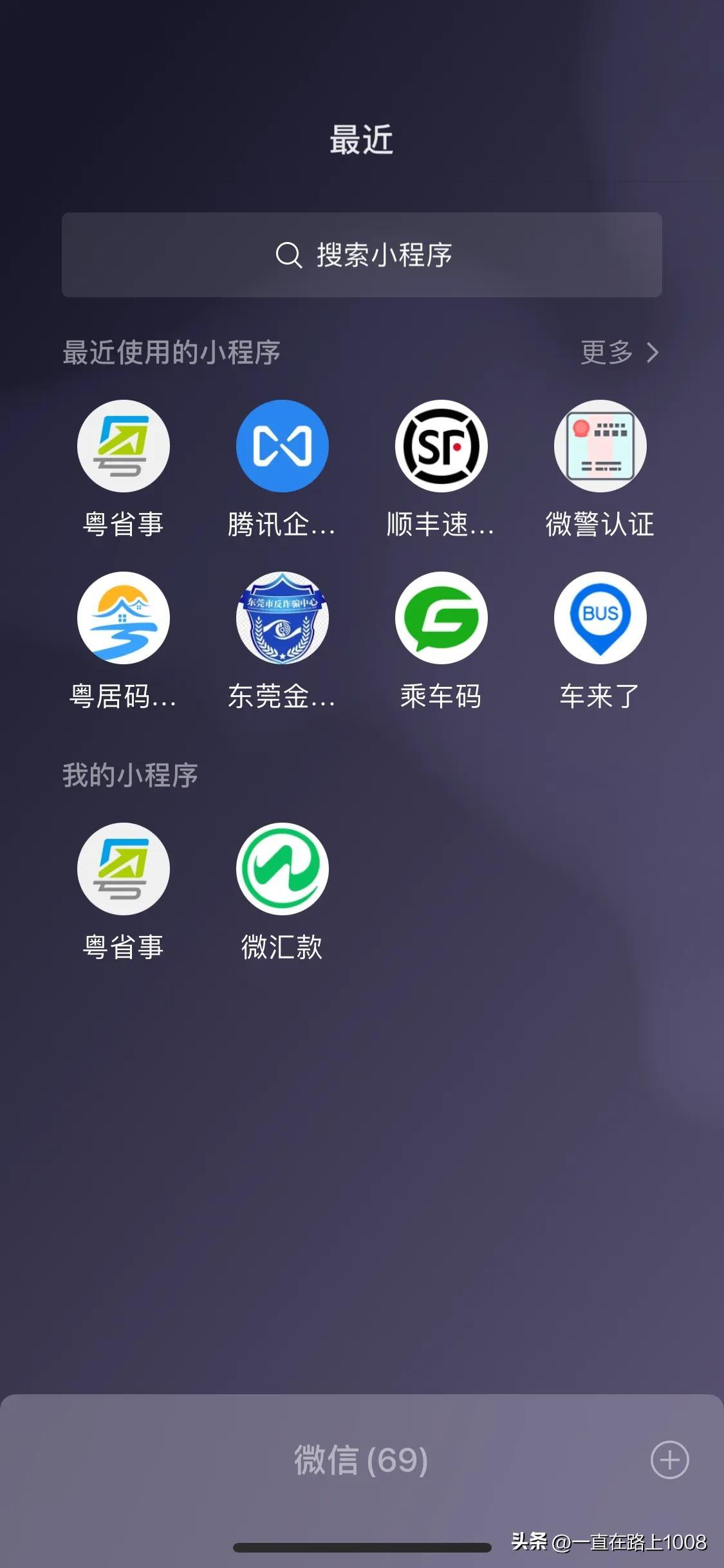Open 粤省事 under 我的小程序
Image resolution: width=724 pixels, height=1568 pixels.
point(124,869)
